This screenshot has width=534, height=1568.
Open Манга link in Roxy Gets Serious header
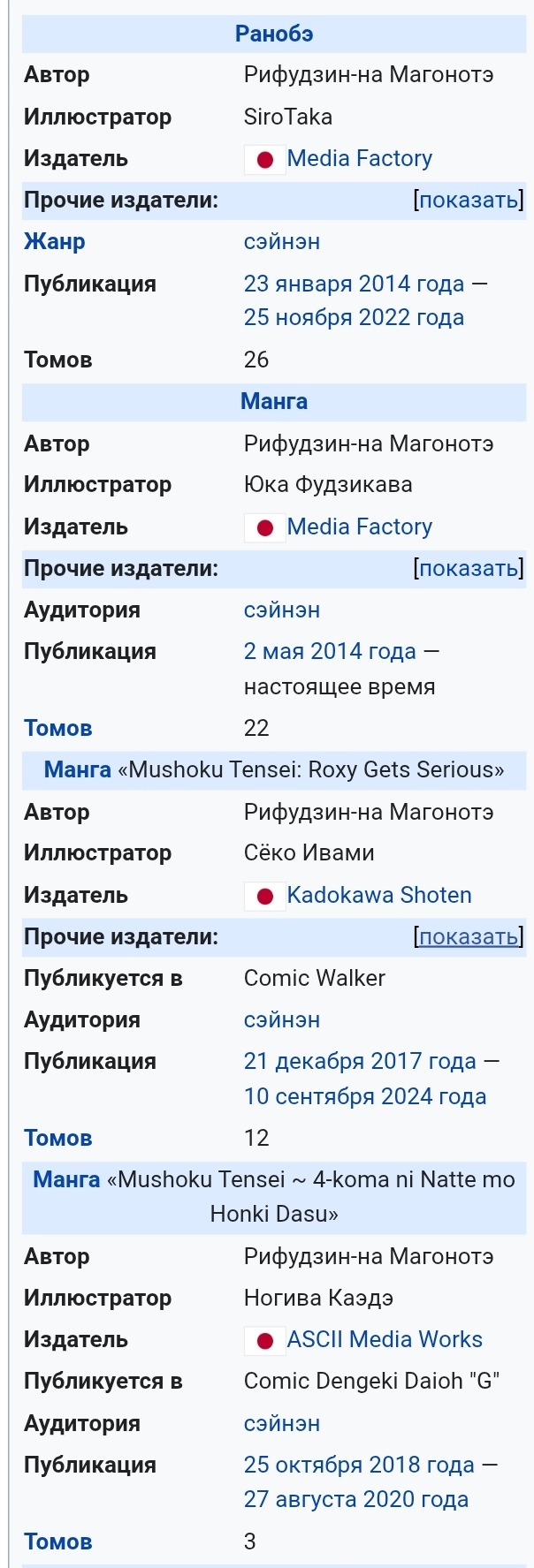78,769
